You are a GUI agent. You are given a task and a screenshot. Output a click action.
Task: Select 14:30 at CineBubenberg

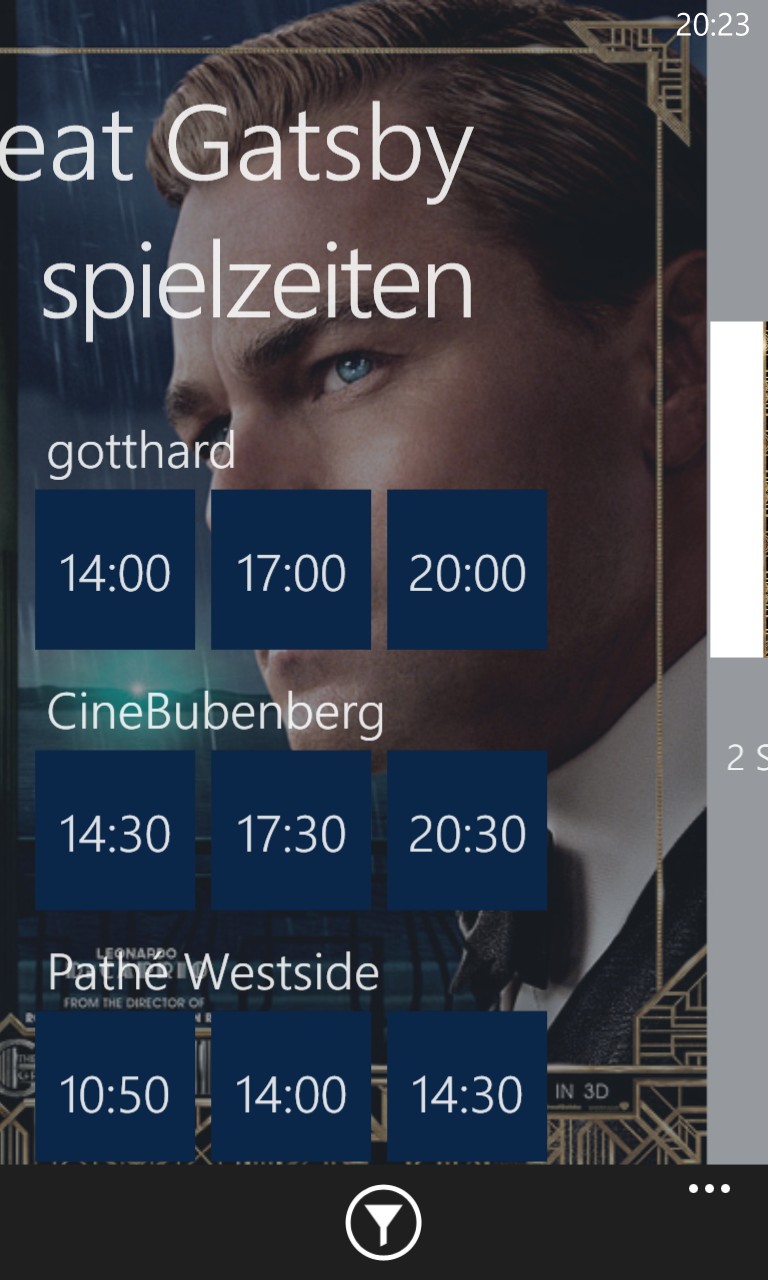tap(115, 831)
